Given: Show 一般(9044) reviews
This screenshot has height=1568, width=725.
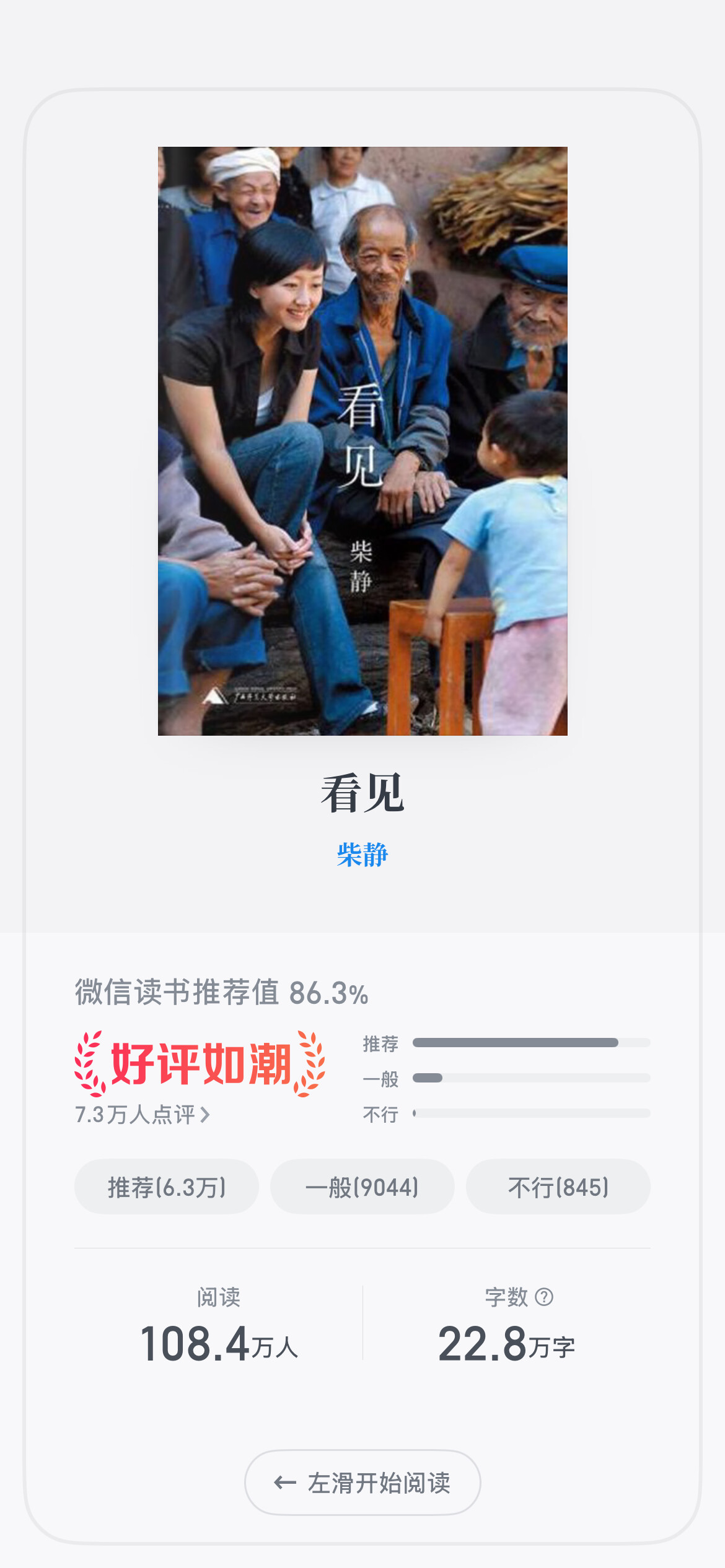Looking at the screenshot, I should [362, 1187].
